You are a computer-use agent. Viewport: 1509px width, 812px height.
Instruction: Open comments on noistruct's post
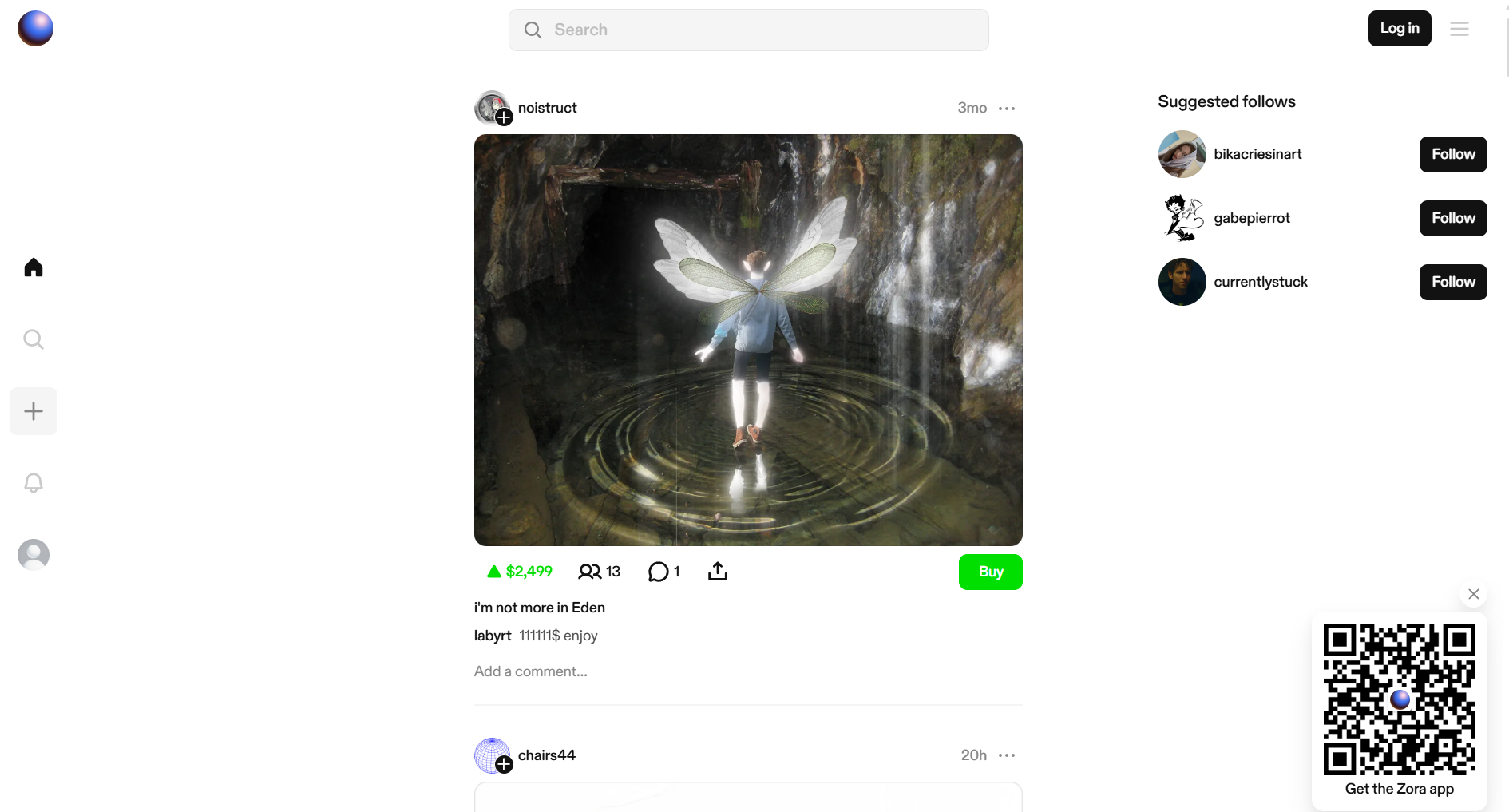663,572
